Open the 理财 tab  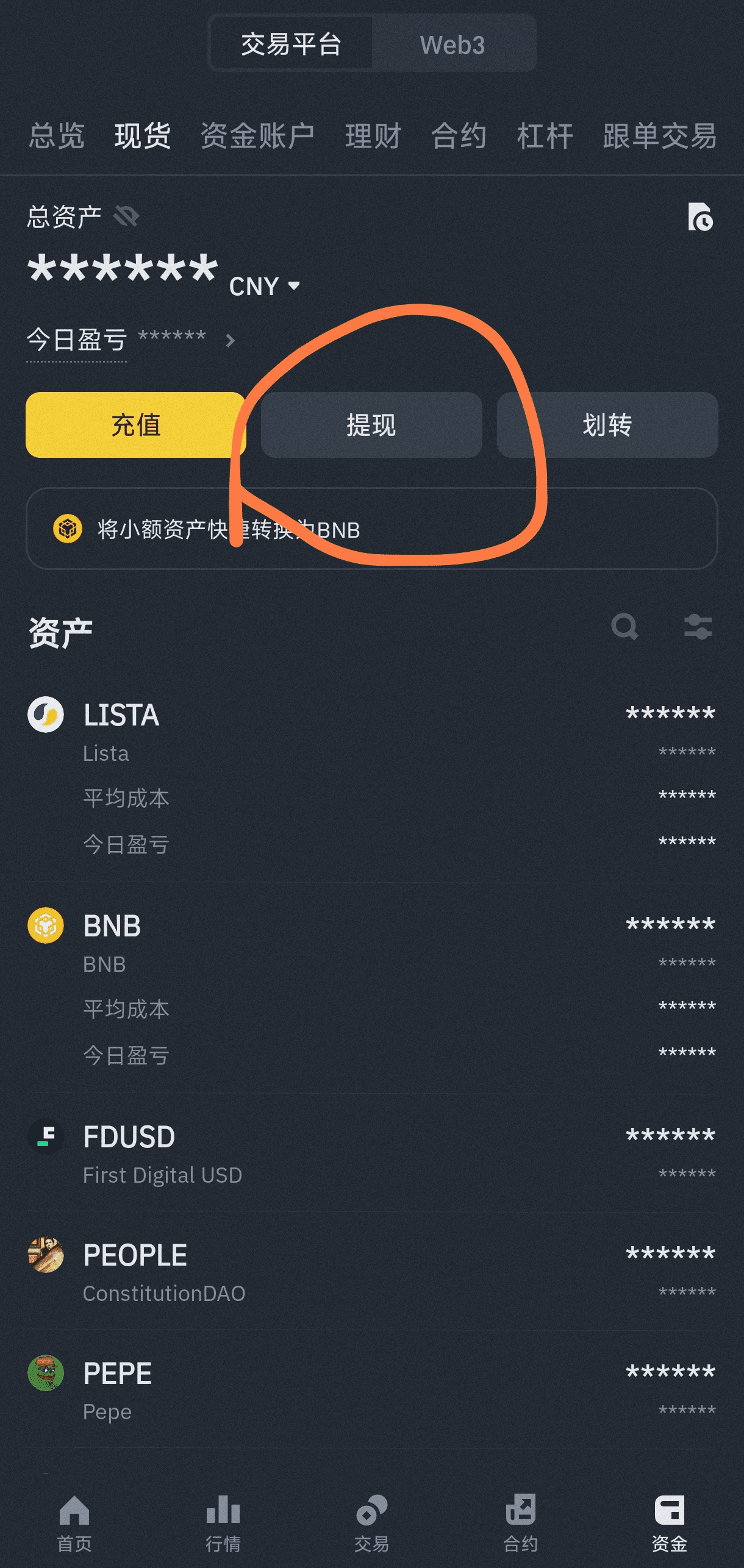pos(373,135)
